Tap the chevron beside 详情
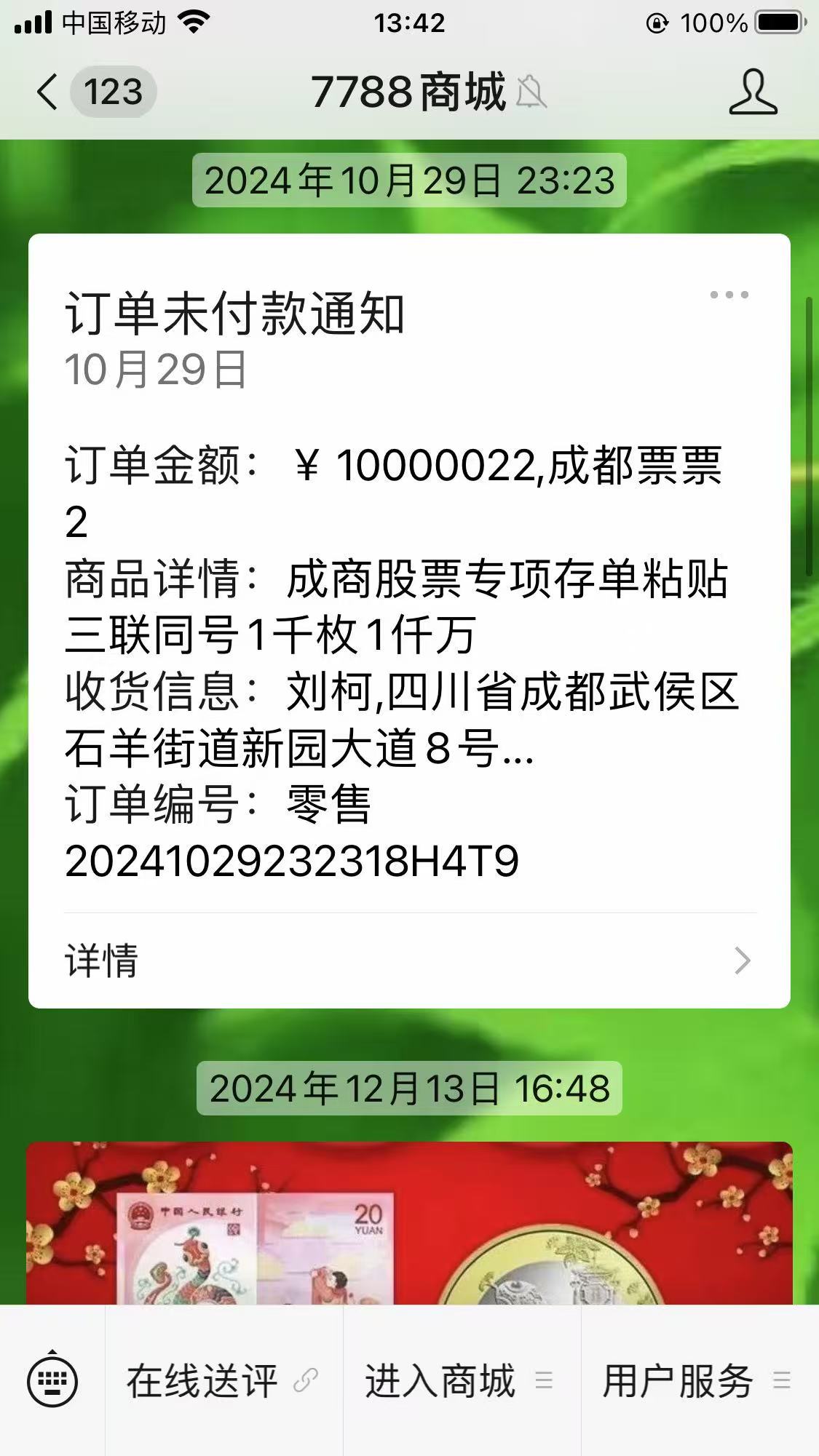The height and width of the screenshot is (1456, 819). pyautogui.click(x=744, y=962)
